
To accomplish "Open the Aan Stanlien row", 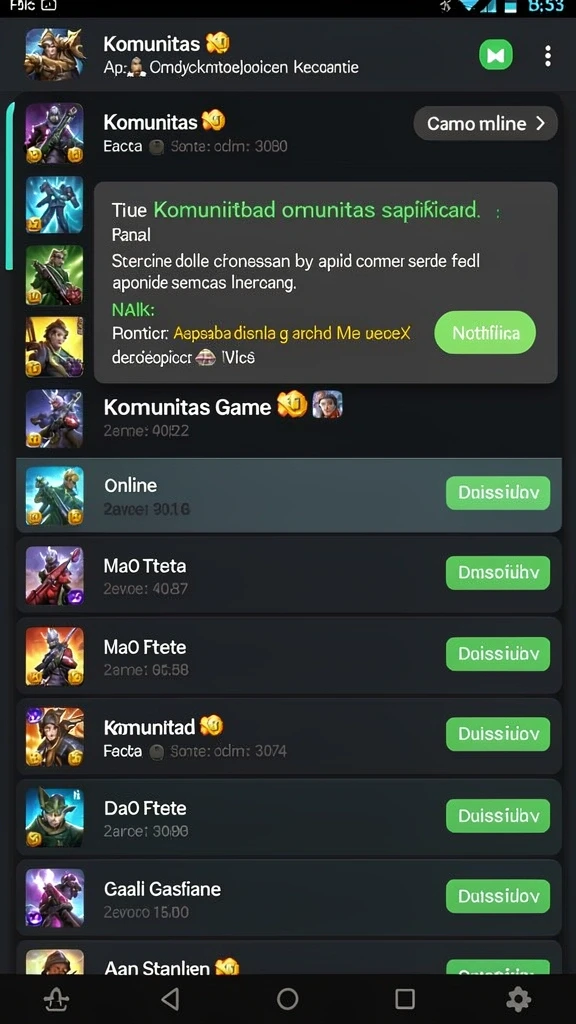I will pos(289,959).
